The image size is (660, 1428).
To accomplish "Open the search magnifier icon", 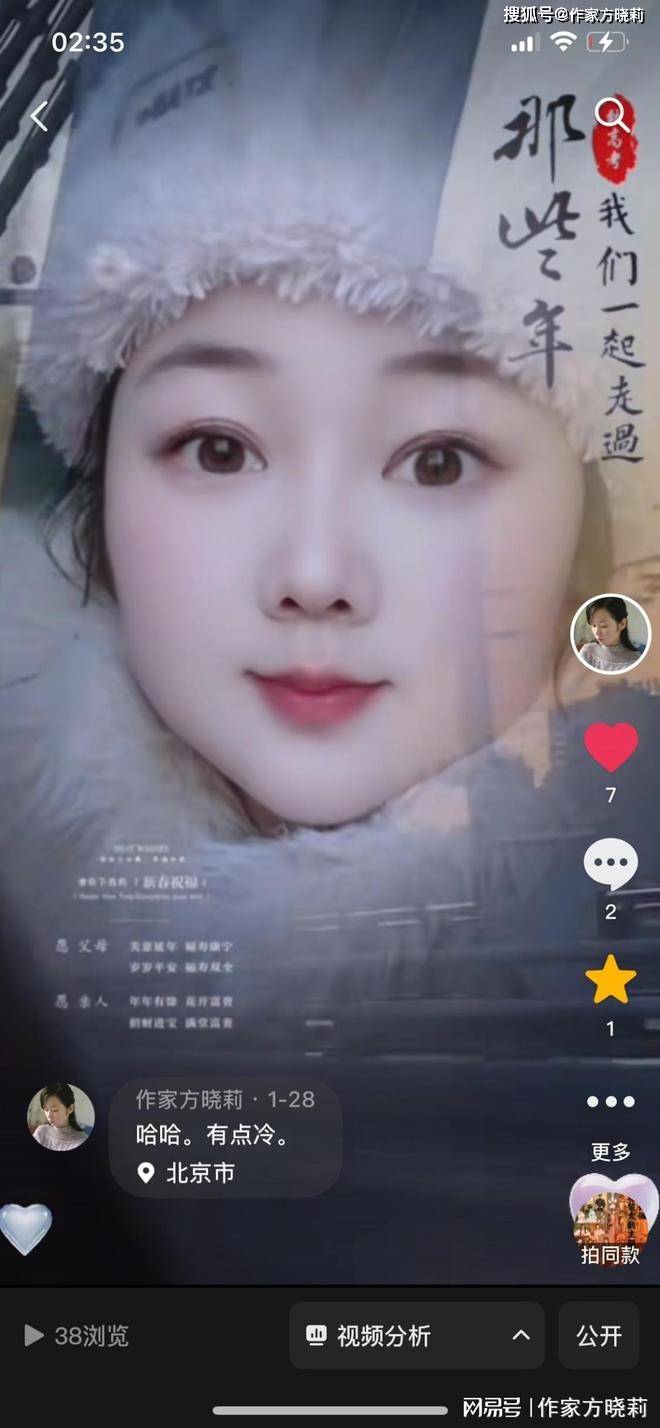I will point(612,115).
